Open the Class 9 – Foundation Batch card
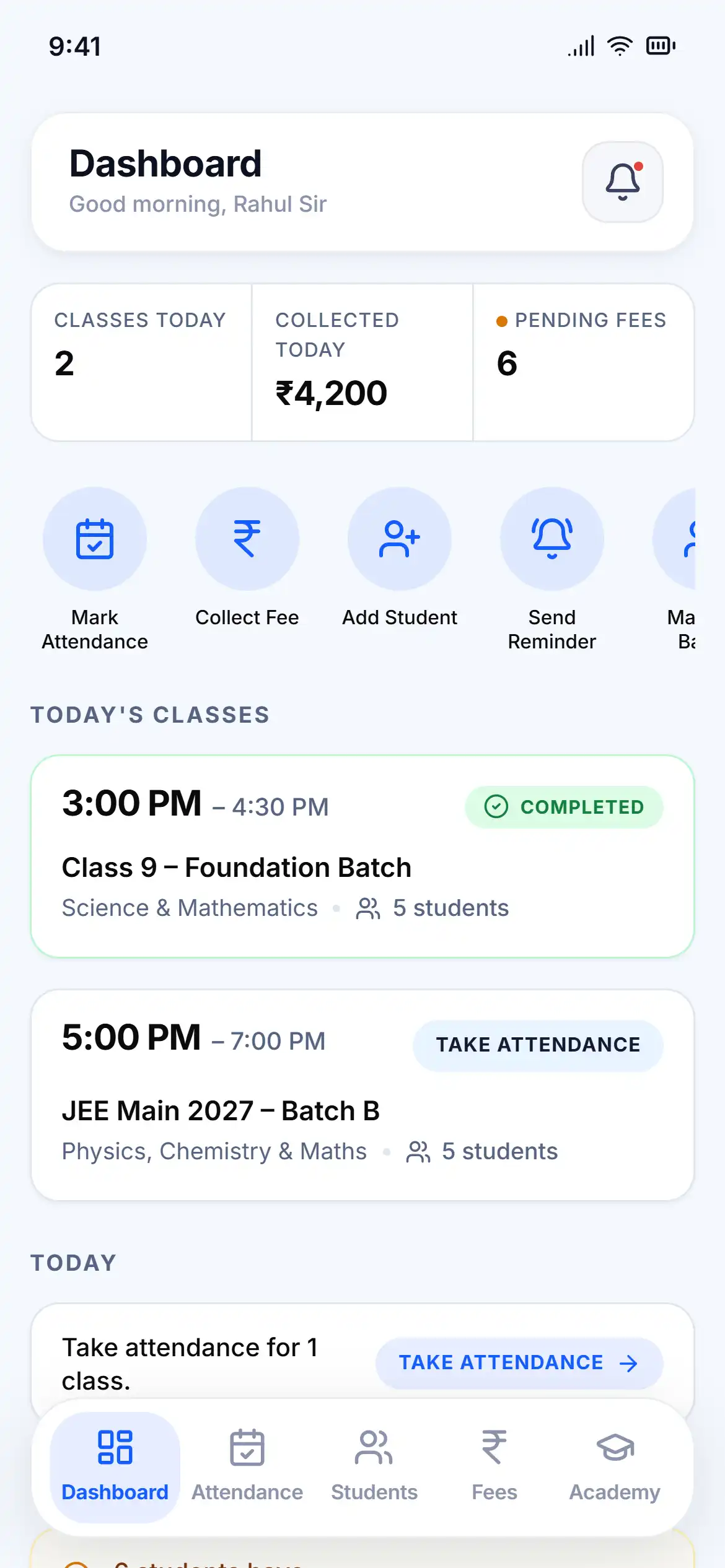Screen dimensions: 725x1568 coord(362,856)
